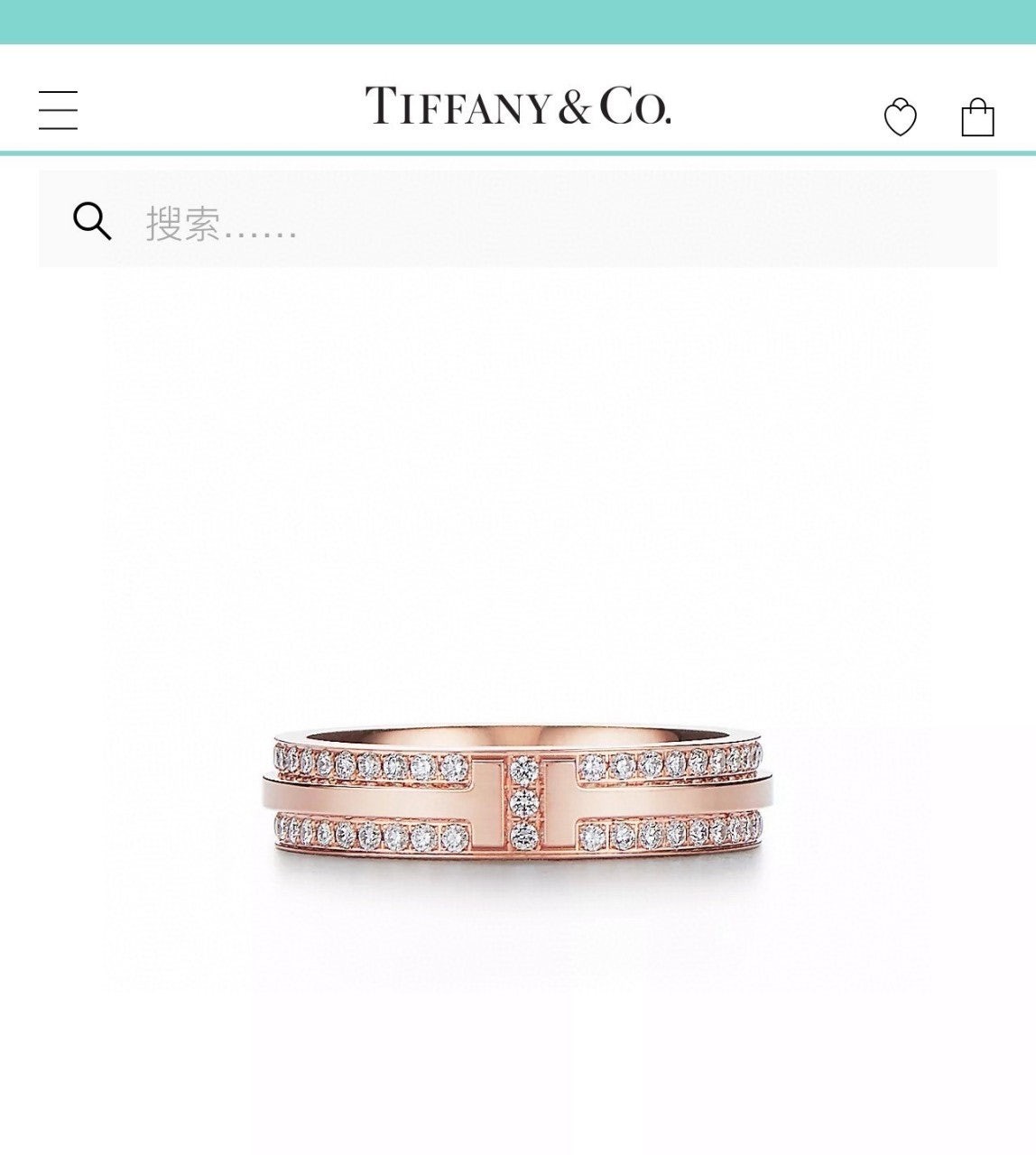Screen dimensions: 1036x1155
Task: Open the shopping bag
Action: pyautogui.click(x=977, y=117)
